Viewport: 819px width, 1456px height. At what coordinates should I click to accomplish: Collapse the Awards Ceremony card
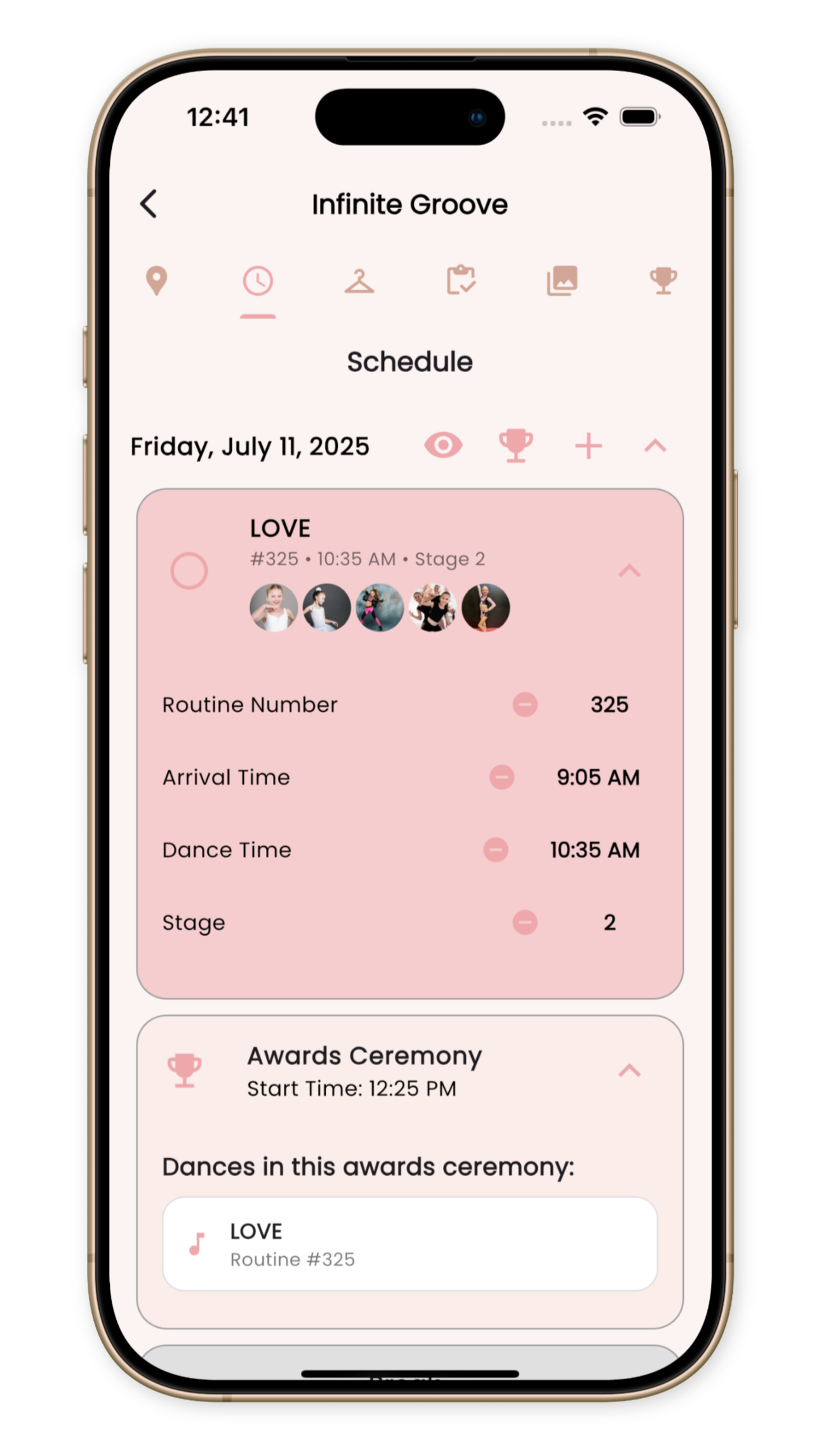click(629, 1071)
